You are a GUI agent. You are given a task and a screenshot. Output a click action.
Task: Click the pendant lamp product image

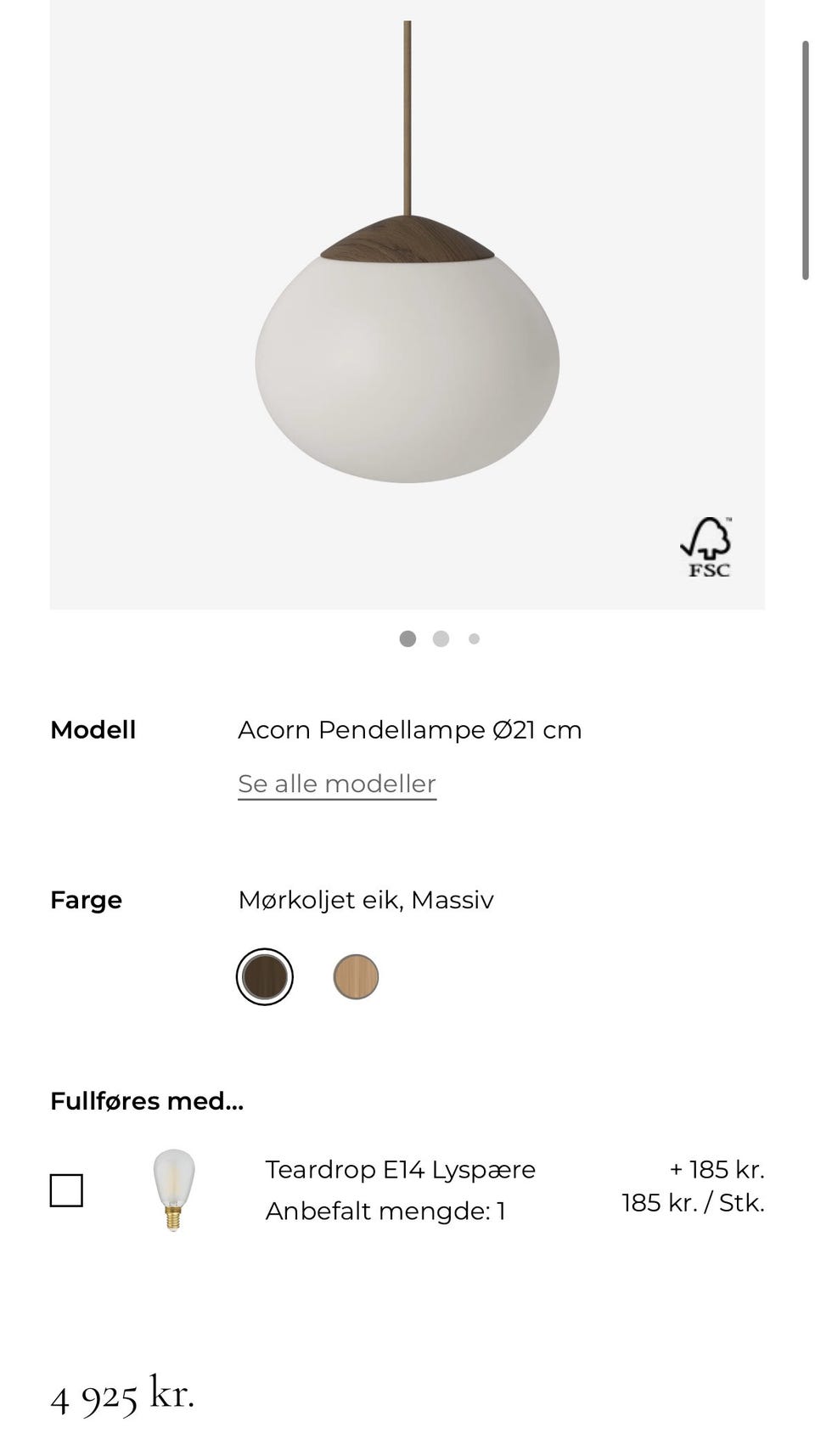coord(407,340)
